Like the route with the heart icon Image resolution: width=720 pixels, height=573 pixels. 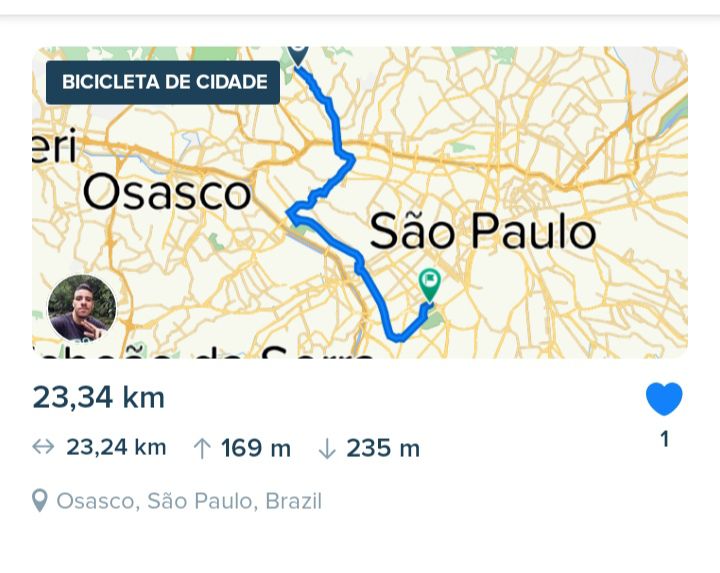664,399
